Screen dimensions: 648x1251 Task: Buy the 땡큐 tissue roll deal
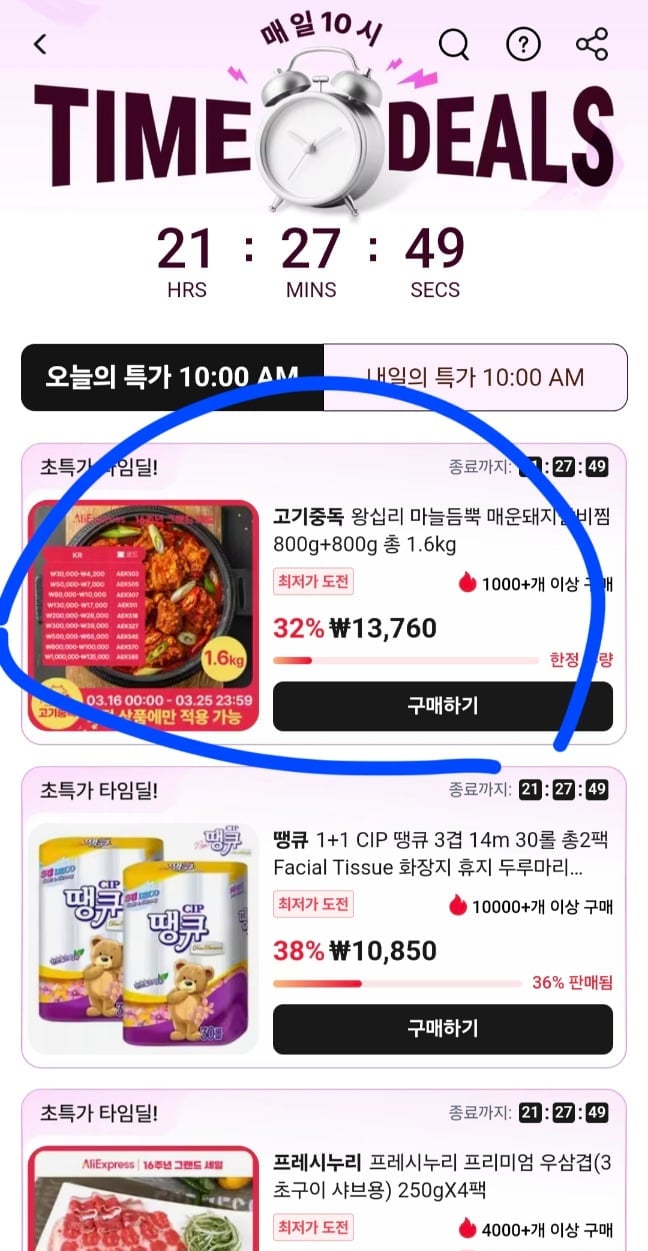pyautogui.click(x=442, y=1029)
